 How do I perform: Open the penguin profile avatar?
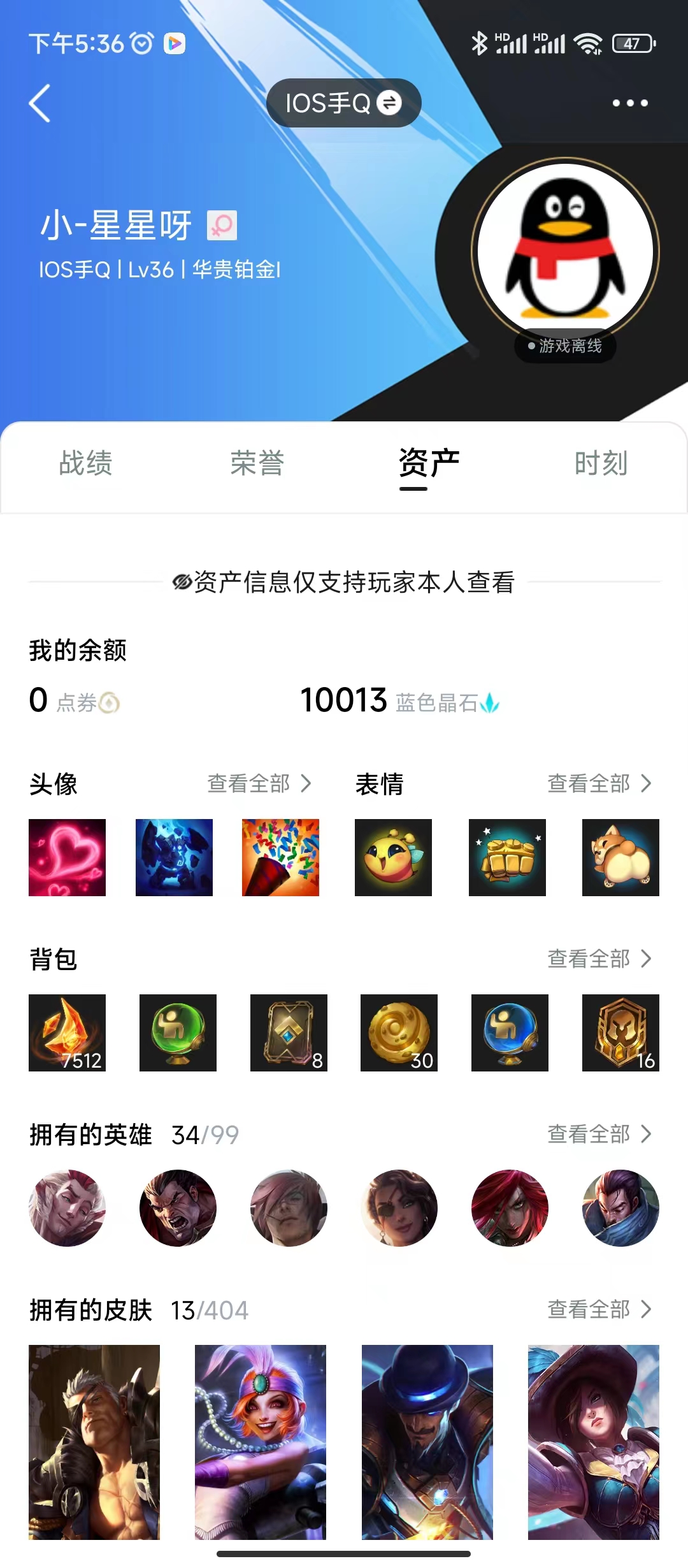(x=565, y=252)
